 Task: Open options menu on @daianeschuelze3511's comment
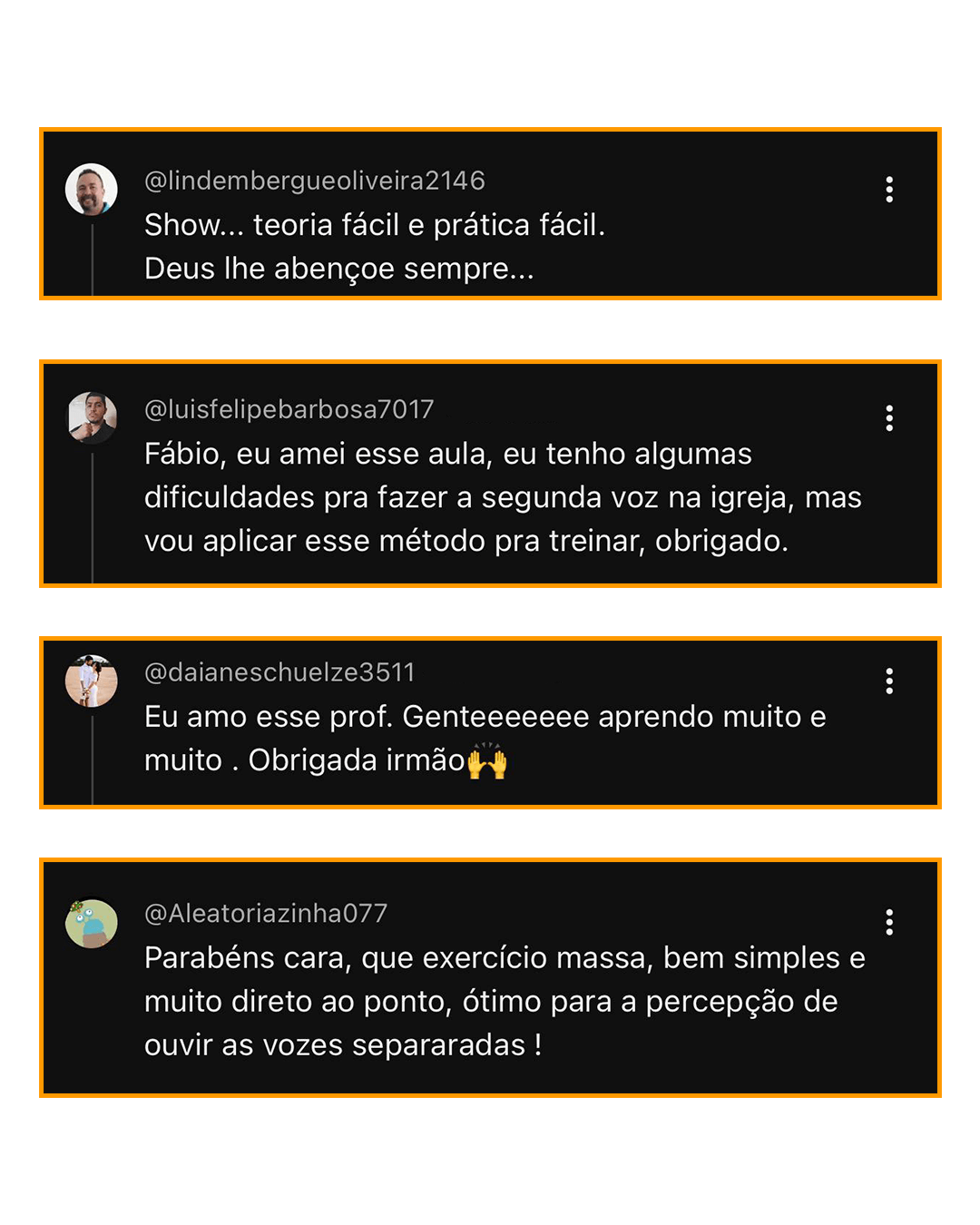coord(889,681)
